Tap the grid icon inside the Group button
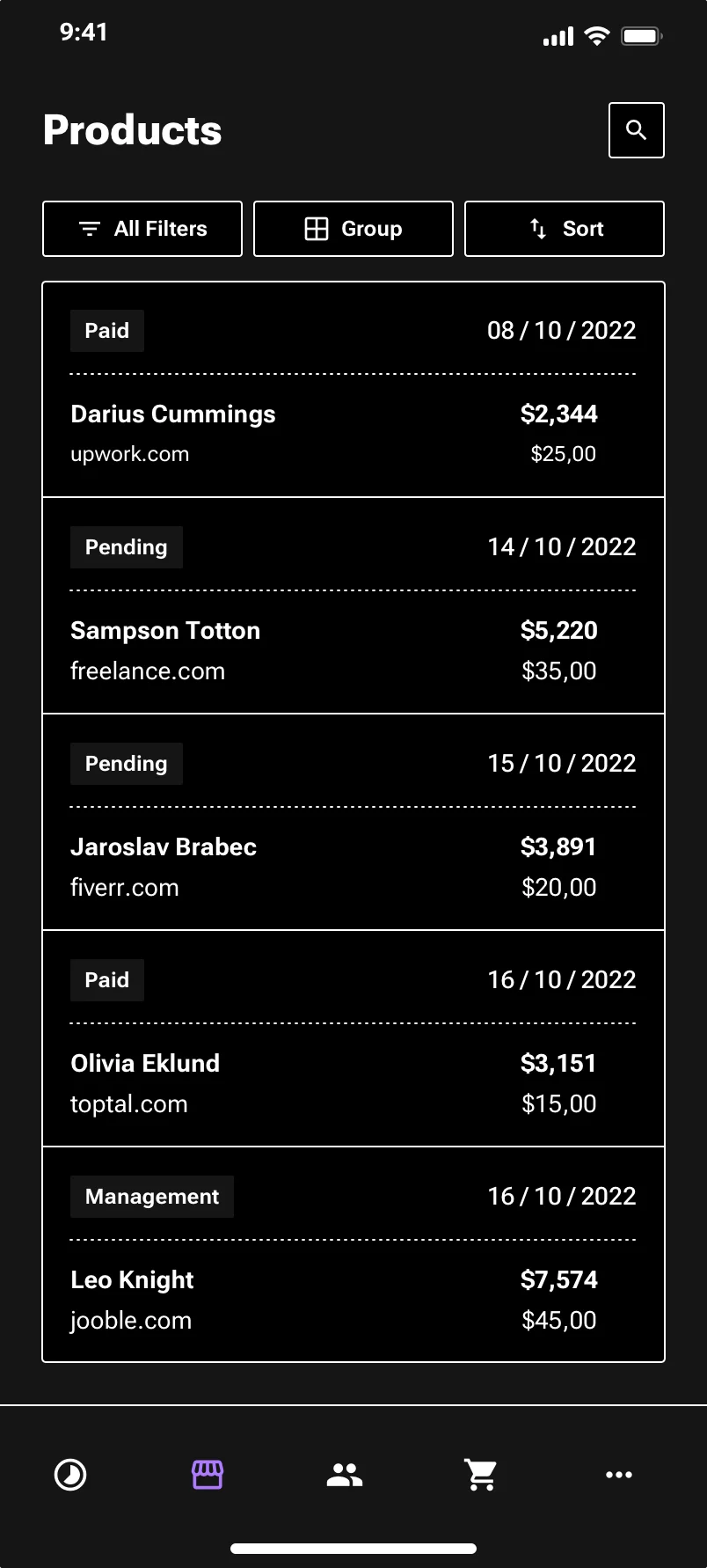 [316, 229]
